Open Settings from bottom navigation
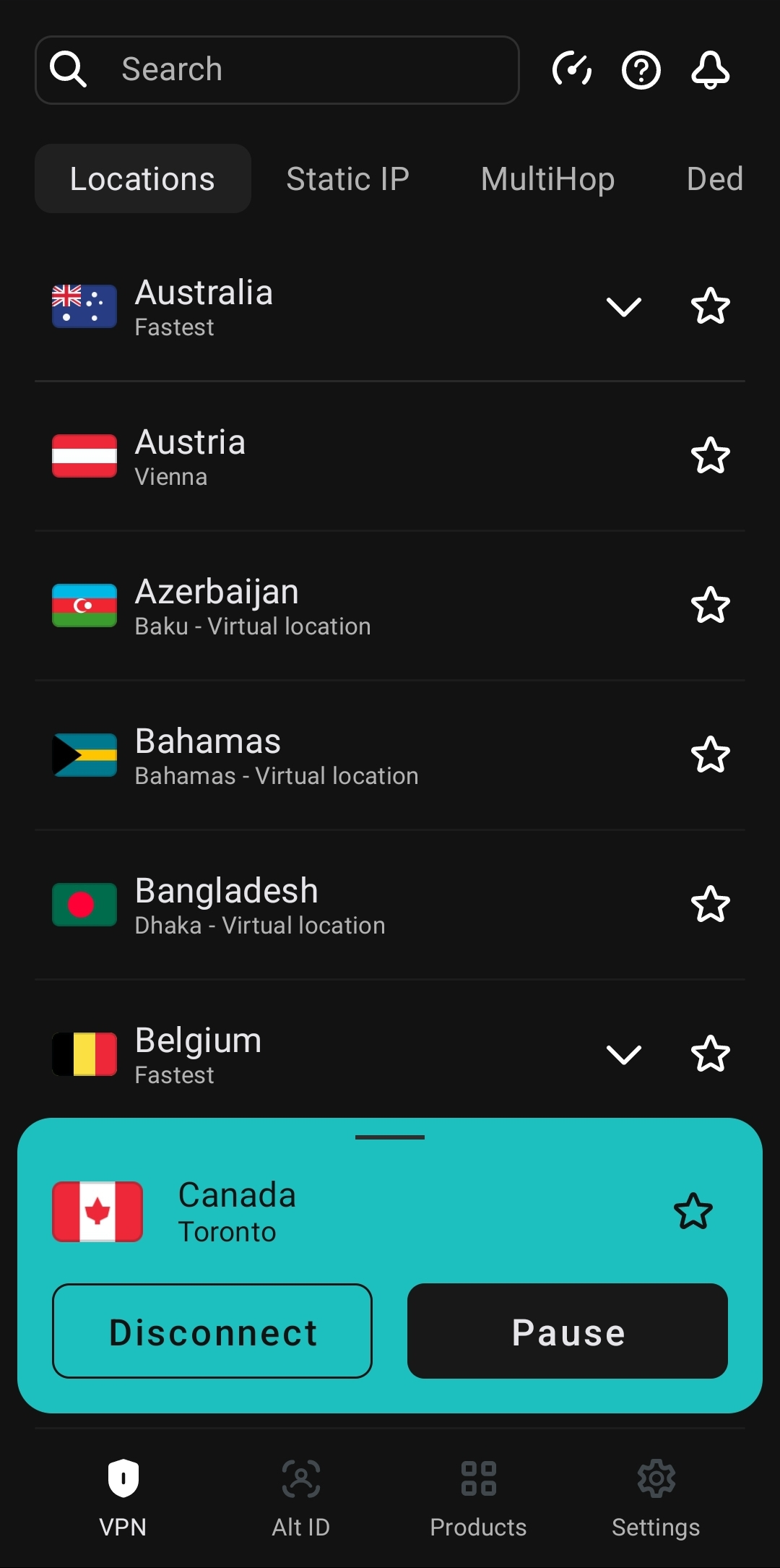The image size is (780, 1568). pos(656,1496)
